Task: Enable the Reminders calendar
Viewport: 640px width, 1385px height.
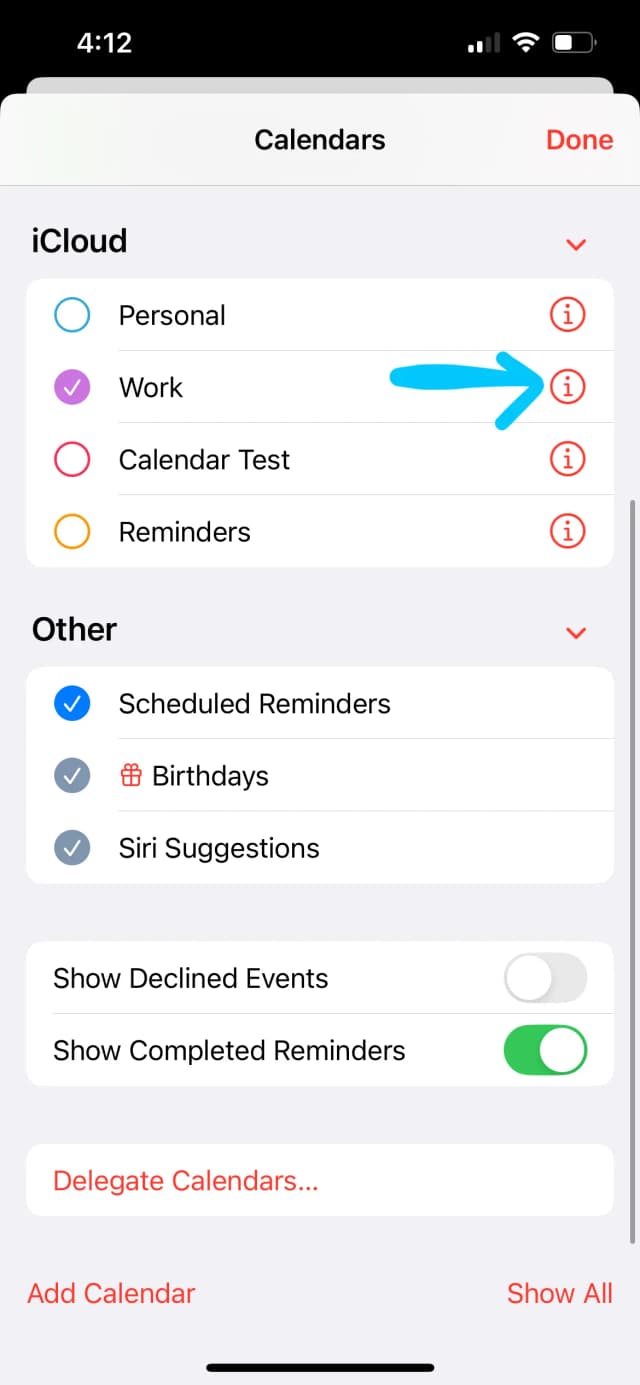Action: click(72, 532)
